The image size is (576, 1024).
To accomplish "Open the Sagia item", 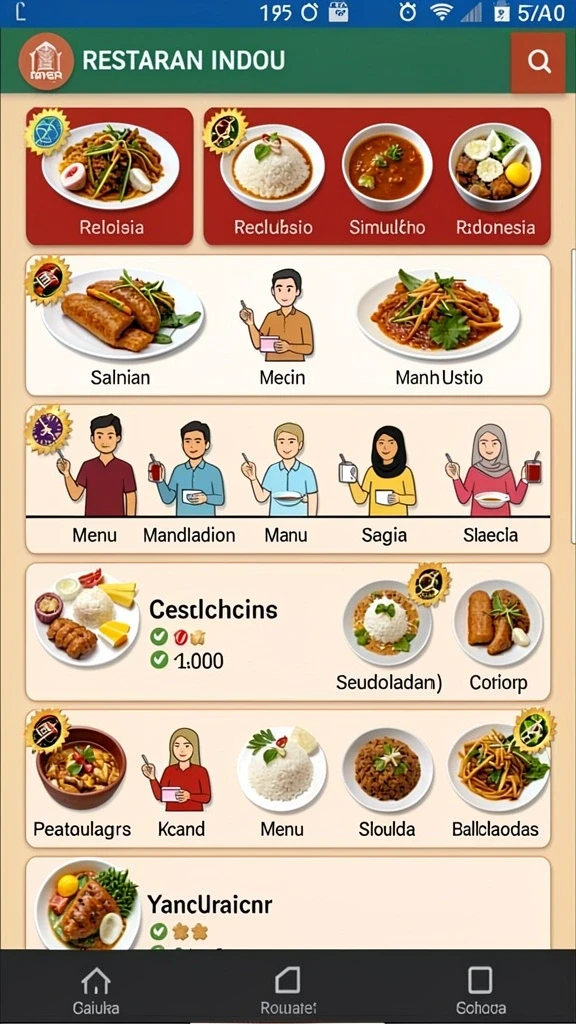I will pos(384,481).
